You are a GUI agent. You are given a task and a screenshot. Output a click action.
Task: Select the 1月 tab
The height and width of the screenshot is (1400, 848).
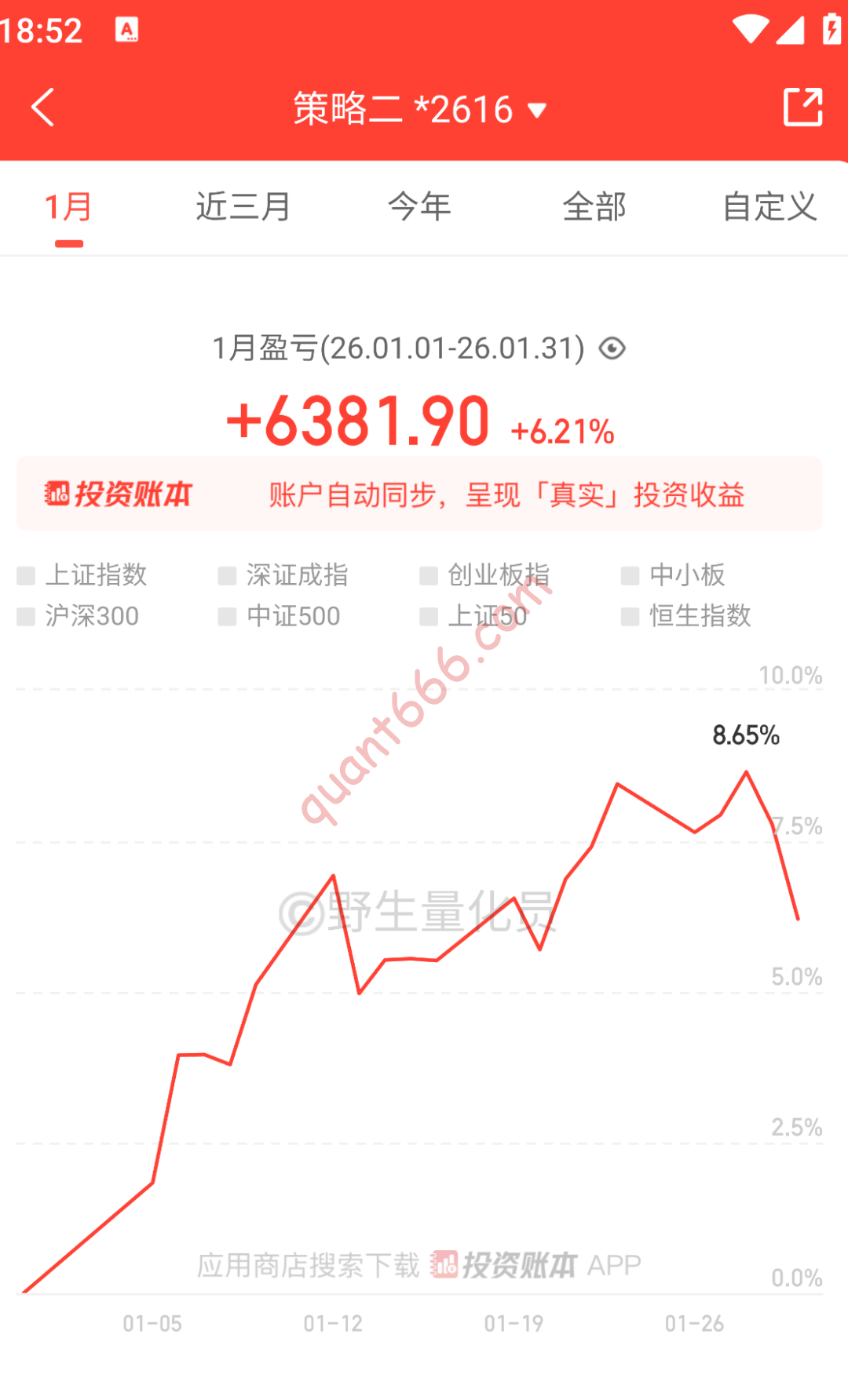(68, 208)
